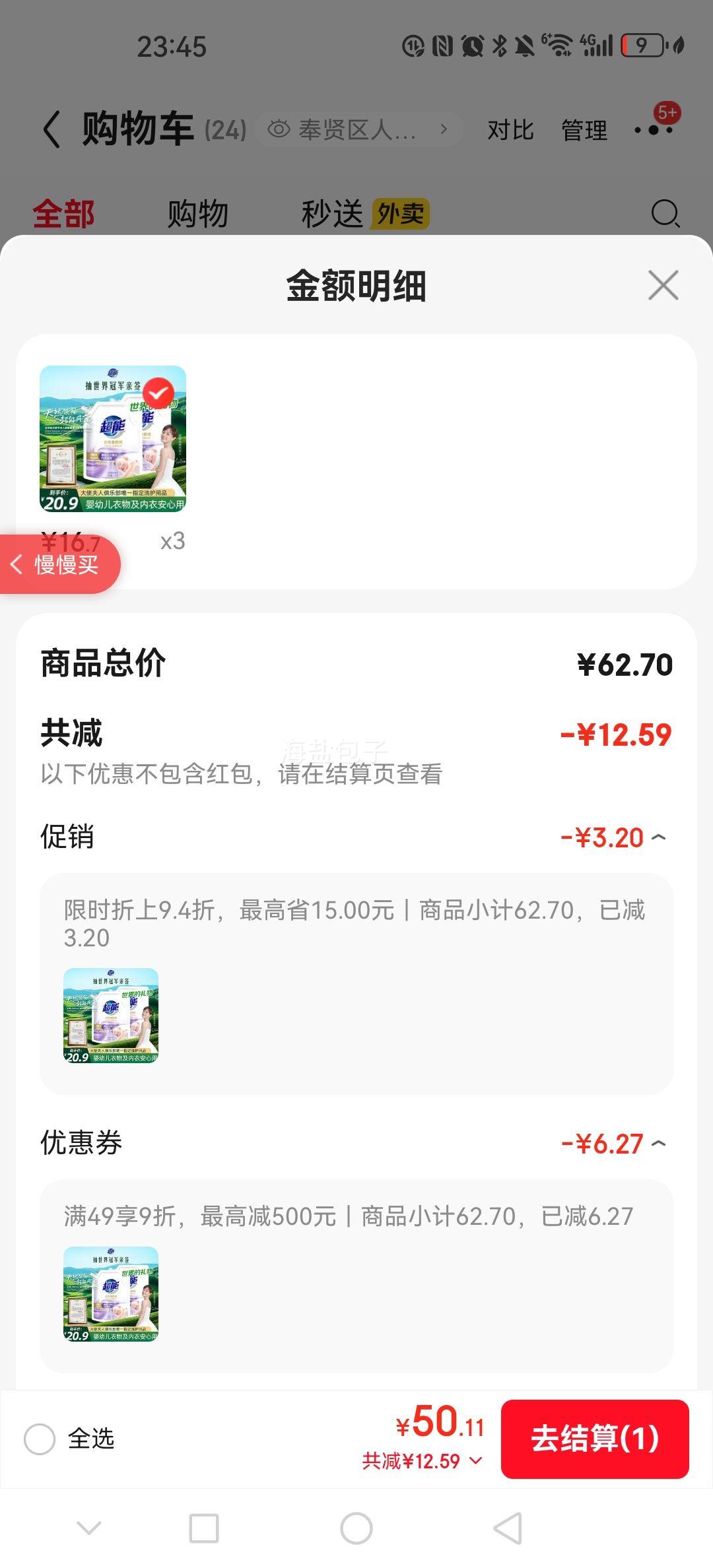713x1568 pixels.
Task: Tap the back arrow beside 购物车
Action: click(x=50, y=129)
